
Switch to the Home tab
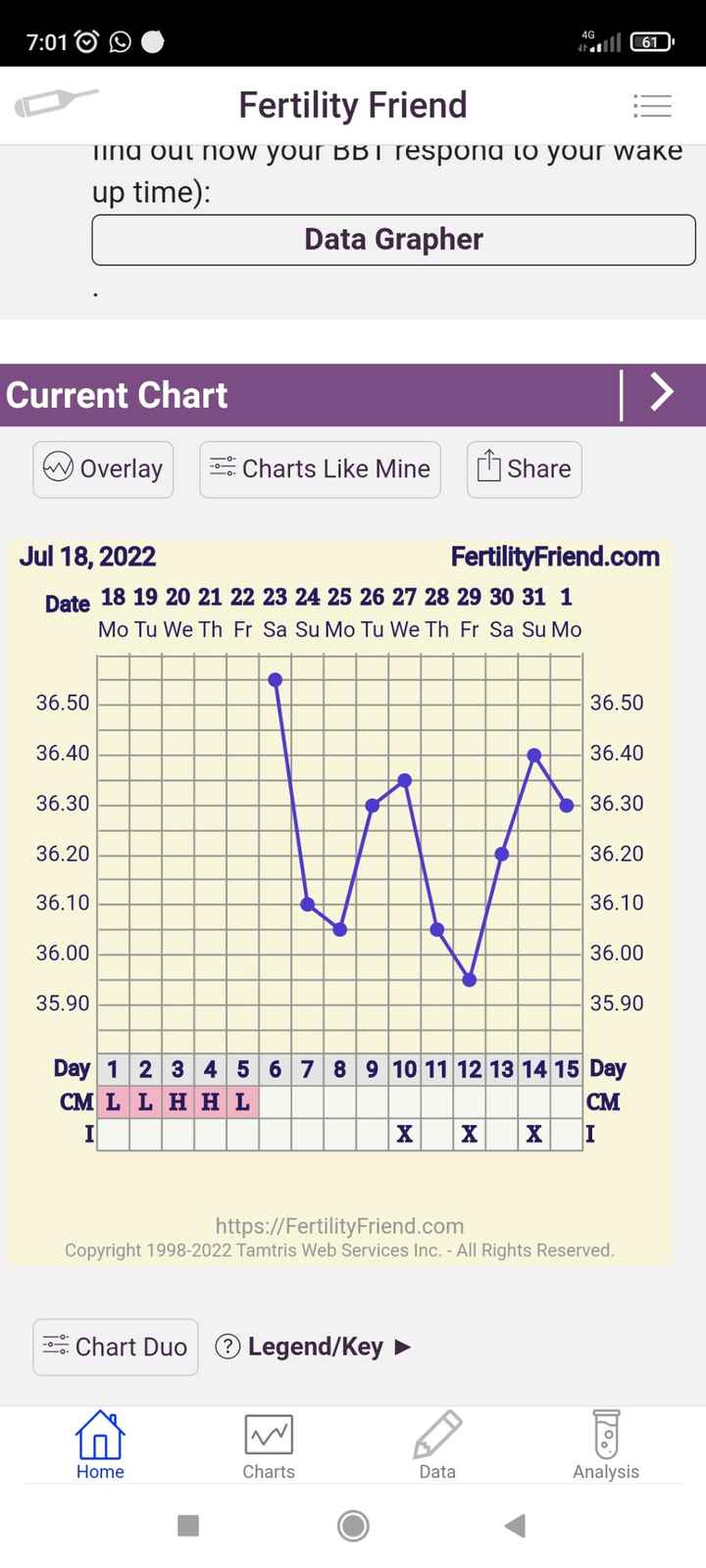click(100, 1445)
